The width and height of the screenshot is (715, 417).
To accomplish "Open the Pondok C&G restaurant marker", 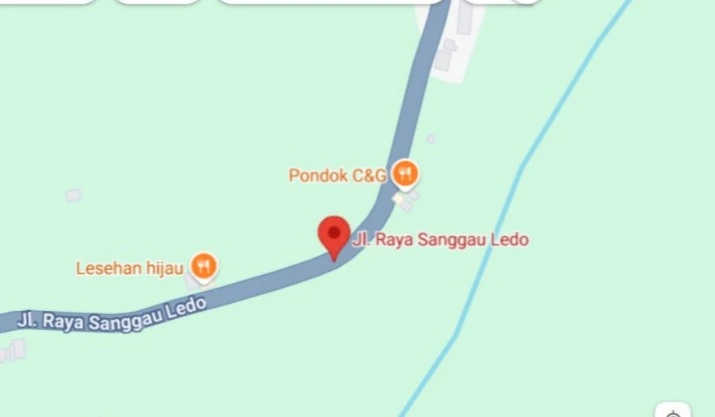I will coord(404,175).
